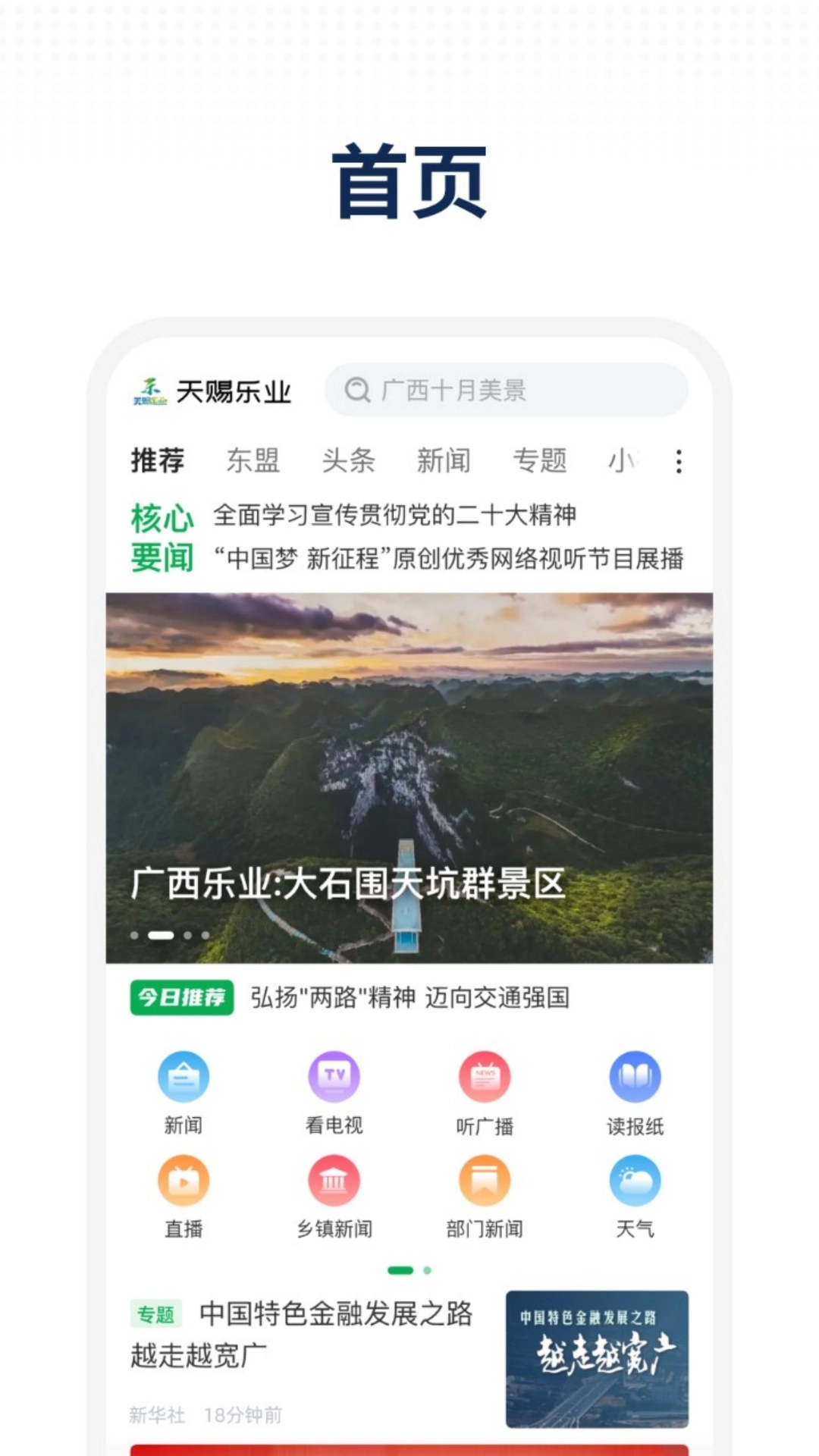Switch to the 东盟 tab
This screenshot has width=819, height=1456.
click(254, 460)
